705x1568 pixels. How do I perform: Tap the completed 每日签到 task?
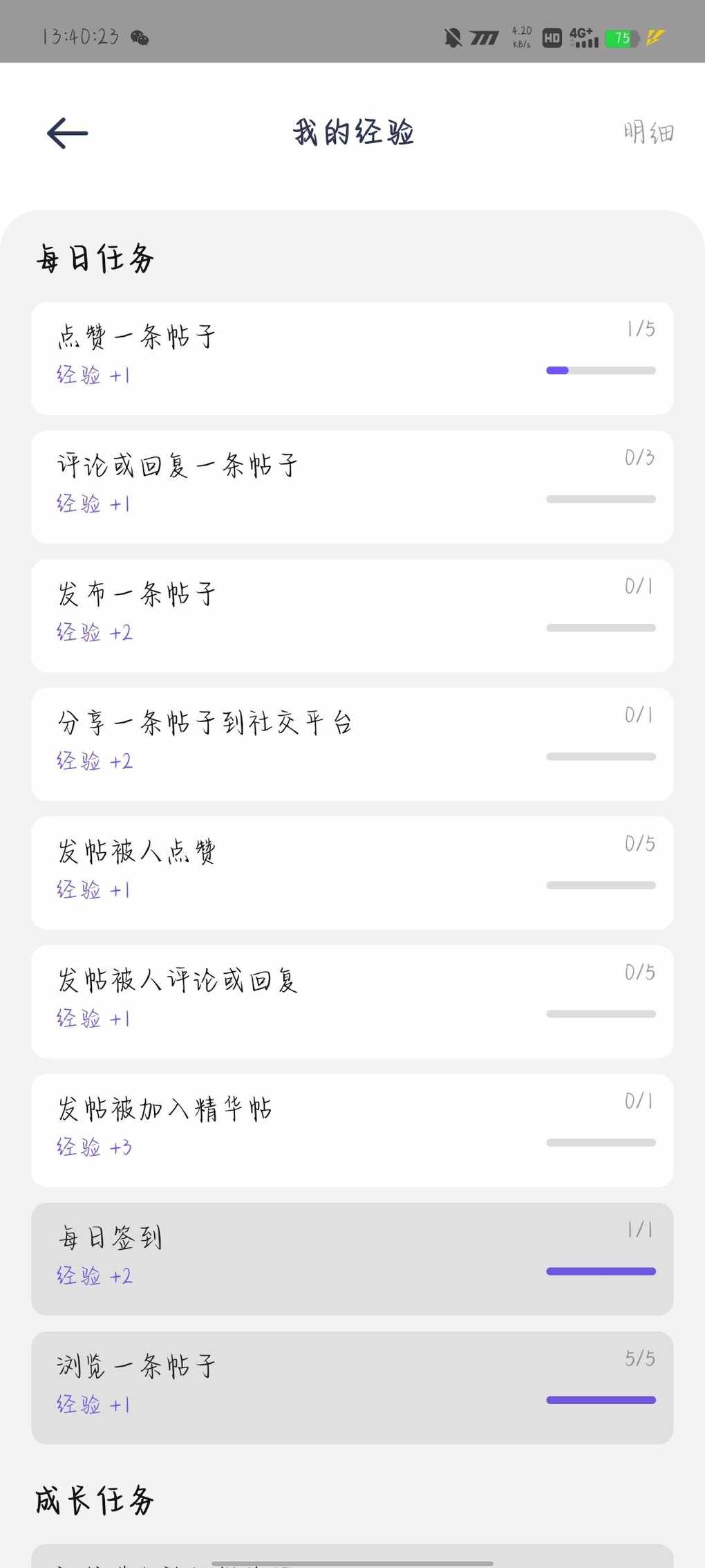[352, 1259]
